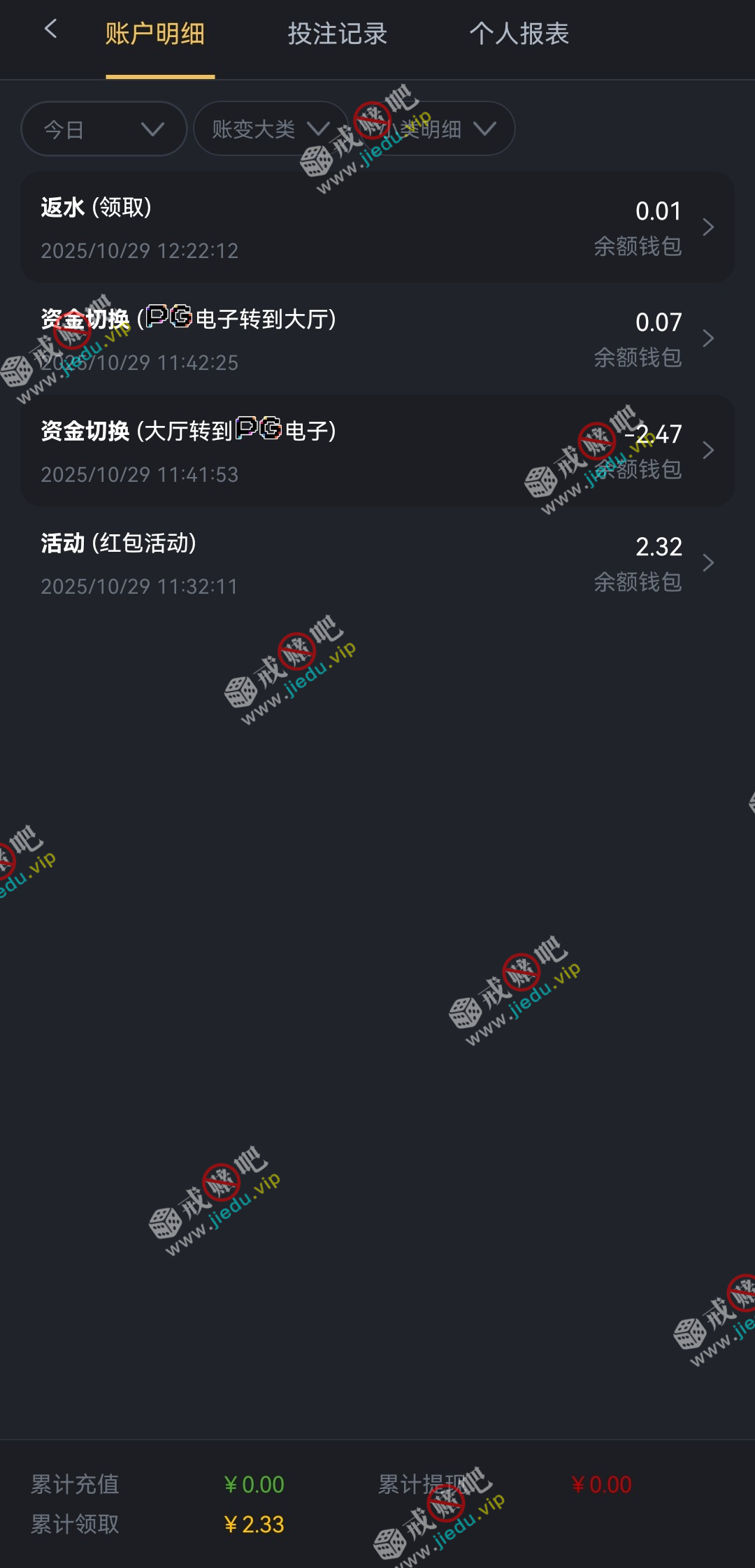This screenshot has height=1568, width=755.
Task: Open the 大厅转到PG电子 -2.47 transfer
Action: [x=377, y=451]
